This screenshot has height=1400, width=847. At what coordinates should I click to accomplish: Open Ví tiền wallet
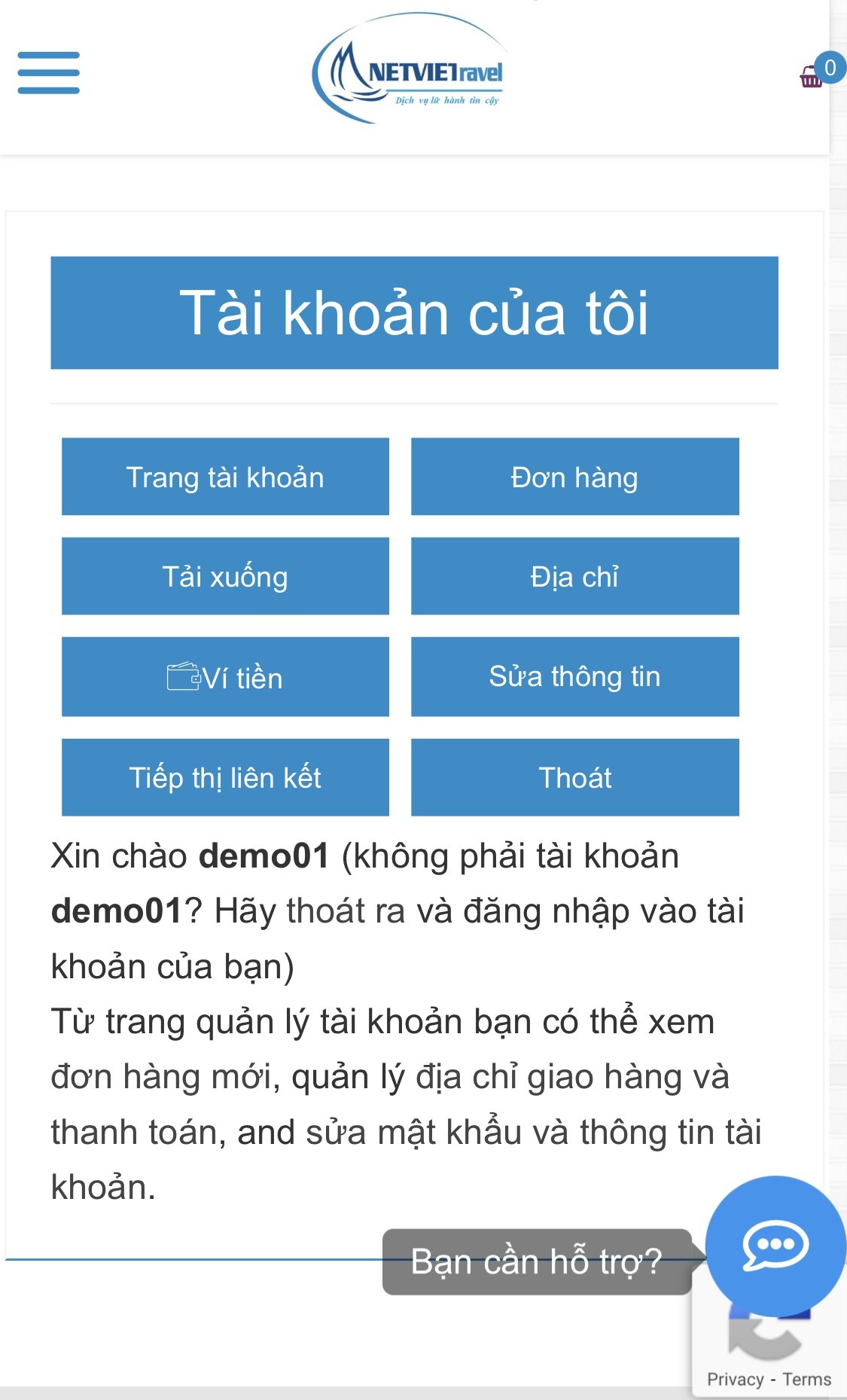click(225, 677)
